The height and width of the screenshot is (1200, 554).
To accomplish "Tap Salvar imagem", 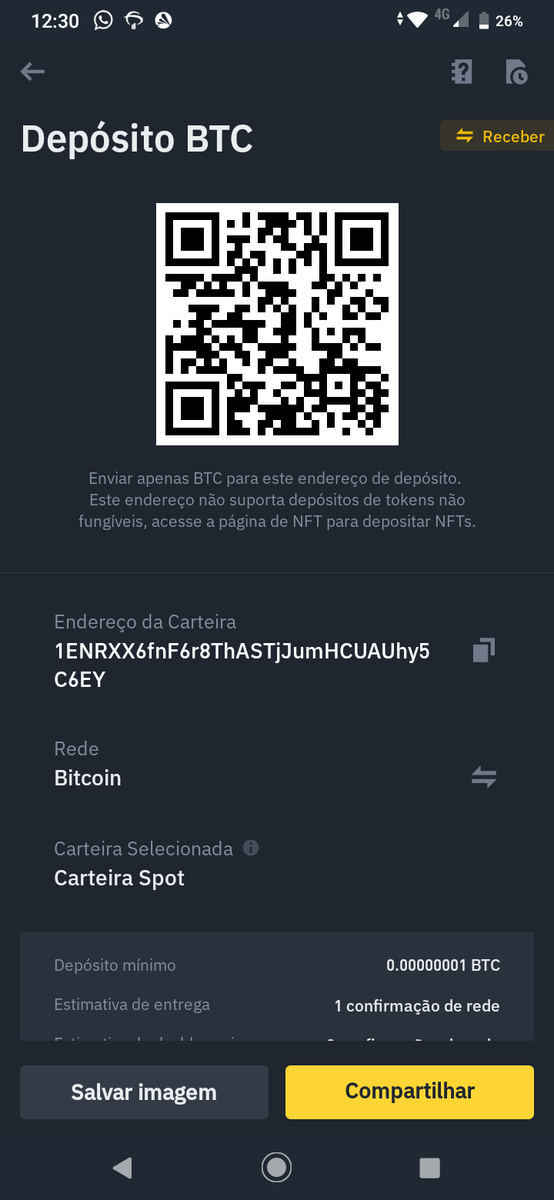I will [x=144, y=1092].
